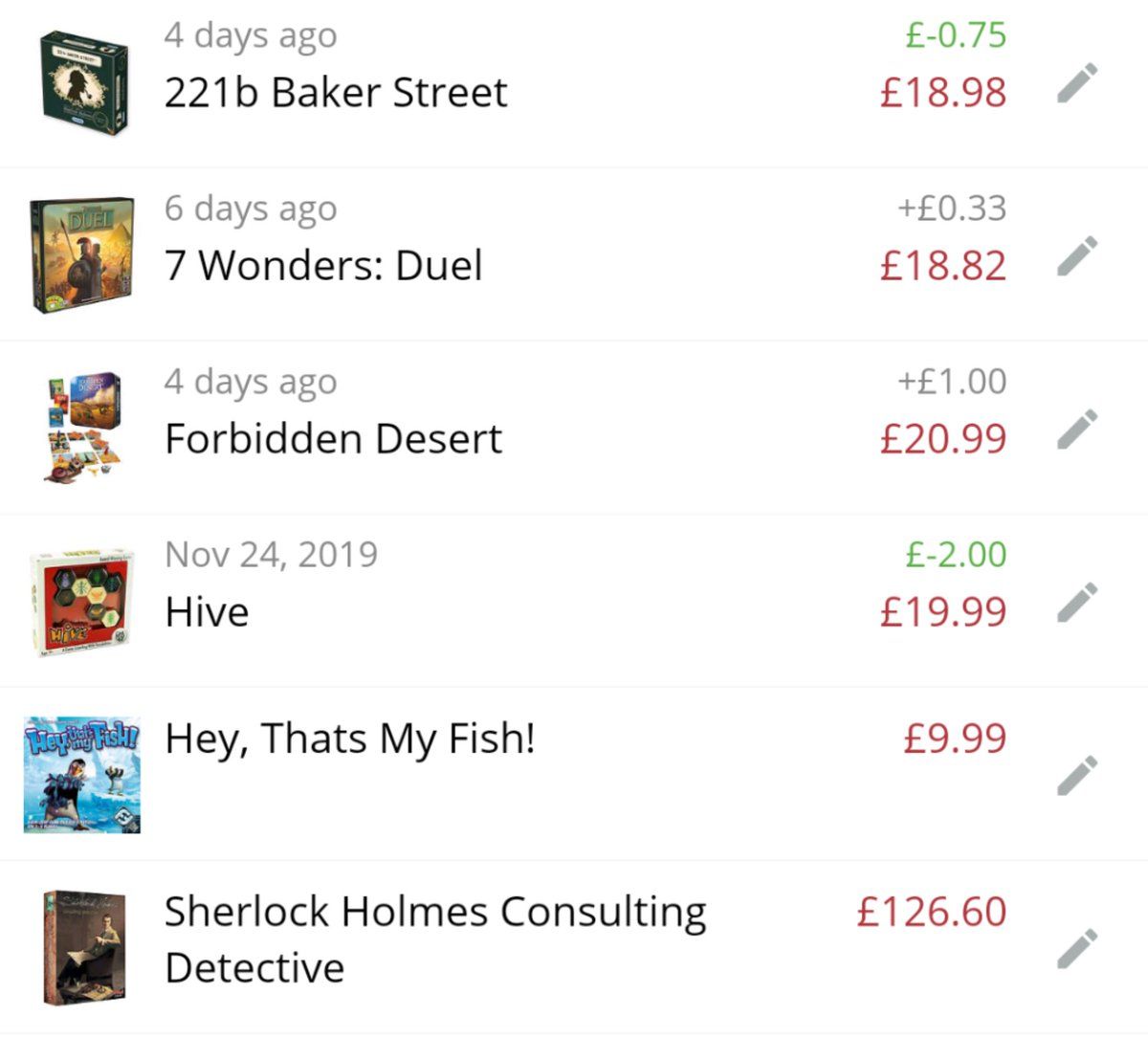This screenshot has width=1148, height=1037.
Task: View the Forbidden Desert item
Action: click(333, 439)
